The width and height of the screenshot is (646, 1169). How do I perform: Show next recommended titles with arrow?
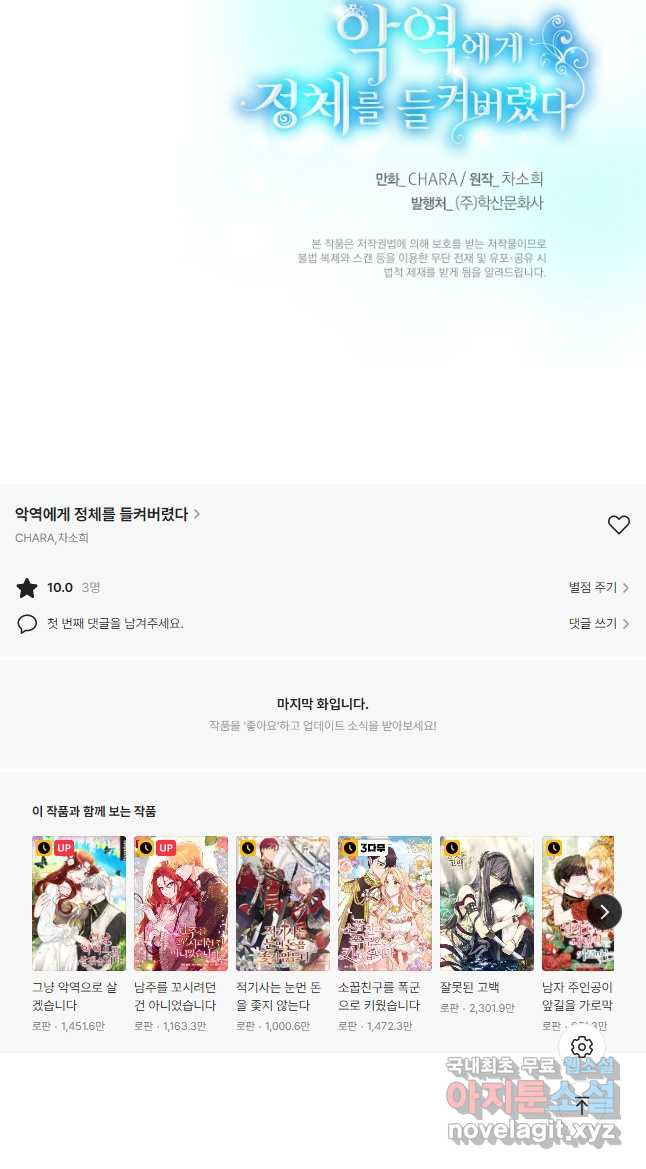[x=604, y=911]
